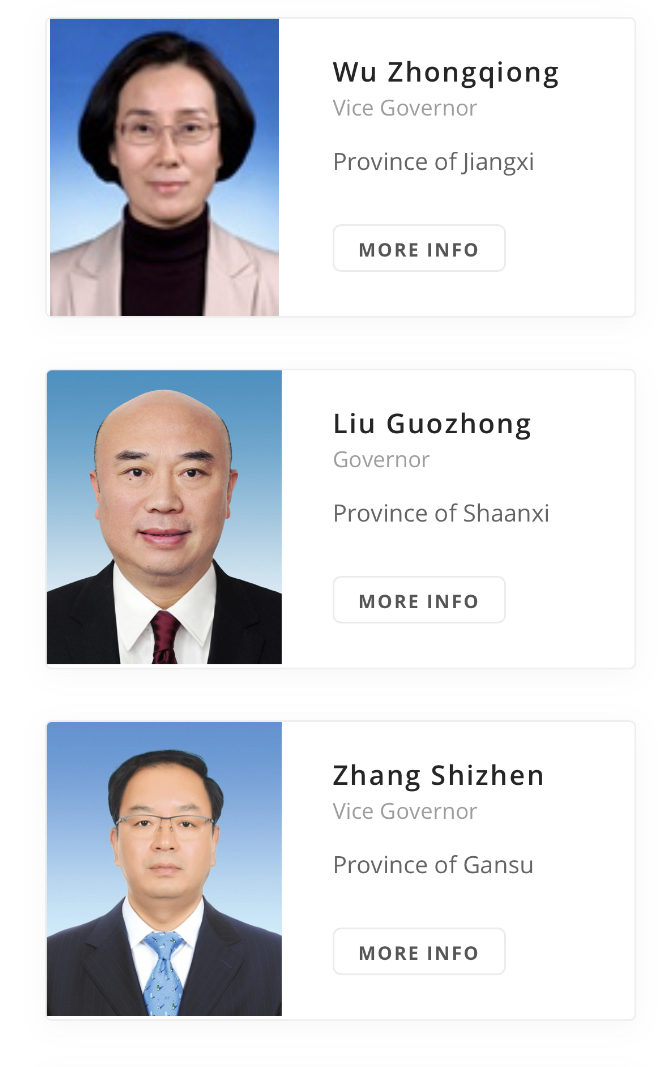
Task: Open Liu Guozhong's profile photo
Action: (164, 517)
